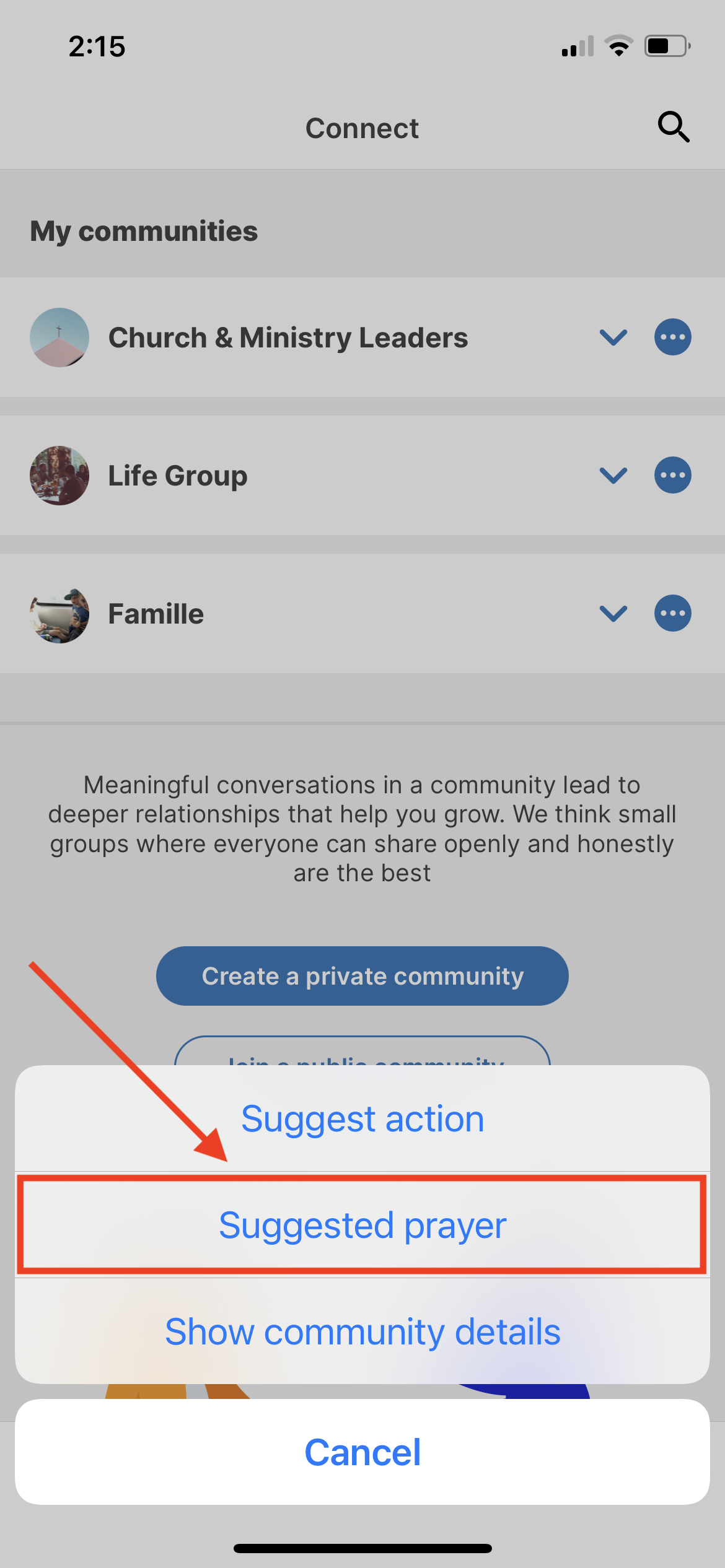
Task: Cancel the action sheet
Action: tap(362, 1452)
